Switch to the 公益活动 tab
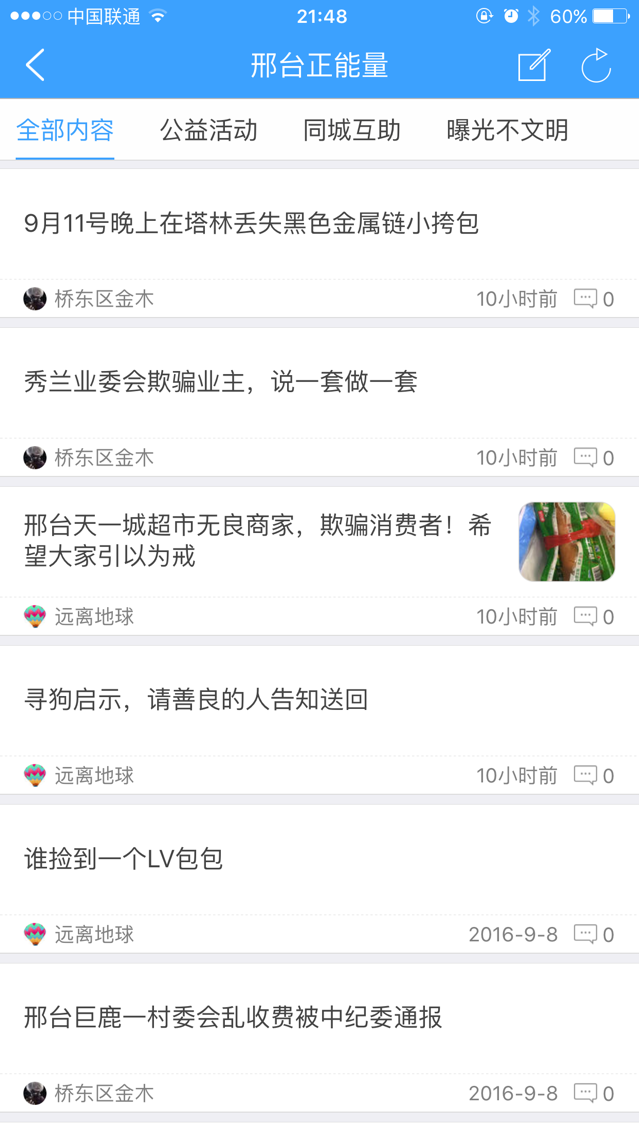The width and height of the screenshot is (639, 1136). [209, 130]
